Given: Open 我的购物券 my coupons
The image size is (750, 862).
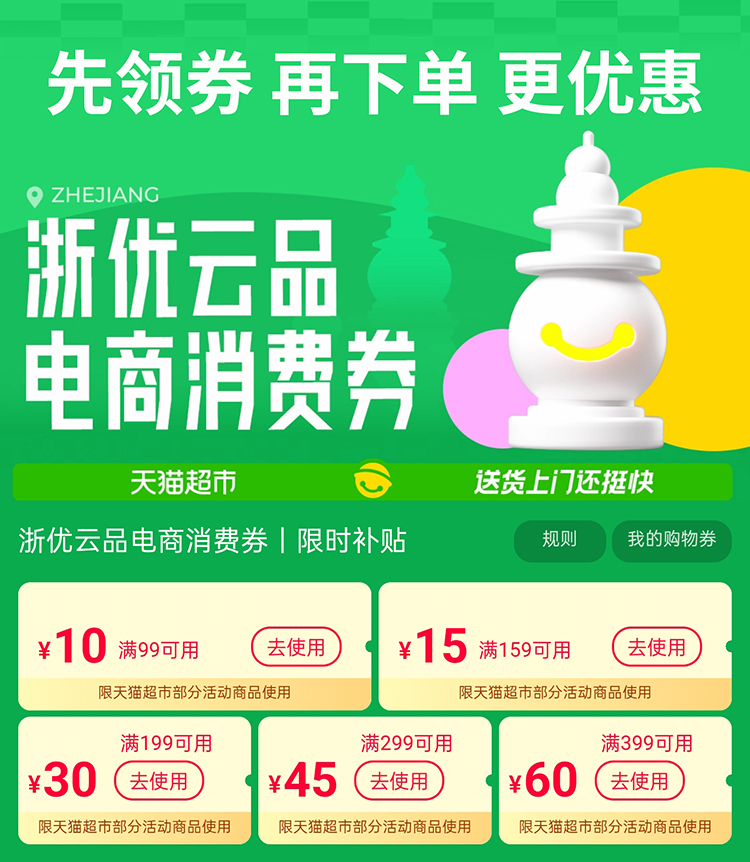Looking at the screenshot, I should coord(671,540).
